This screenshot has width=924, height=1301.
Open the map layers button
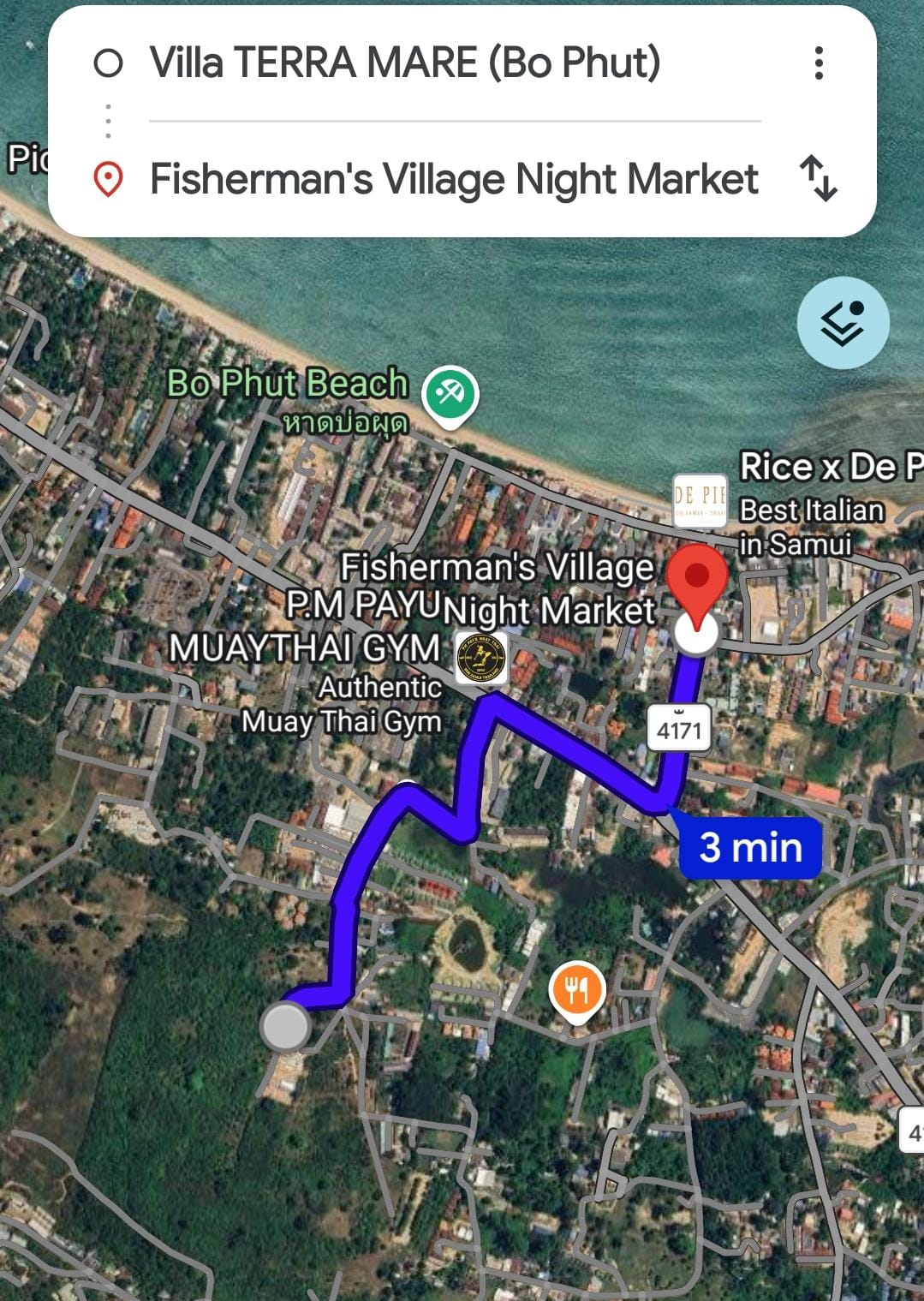tap(843, 323)
